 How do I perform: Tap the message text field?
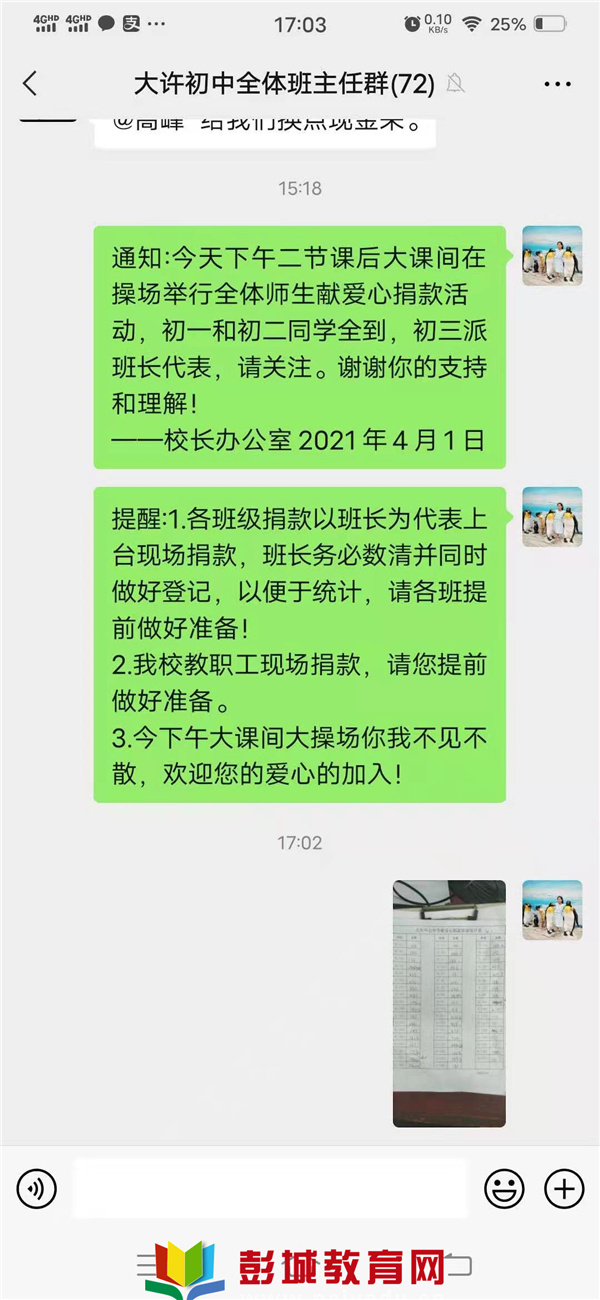270,1189
